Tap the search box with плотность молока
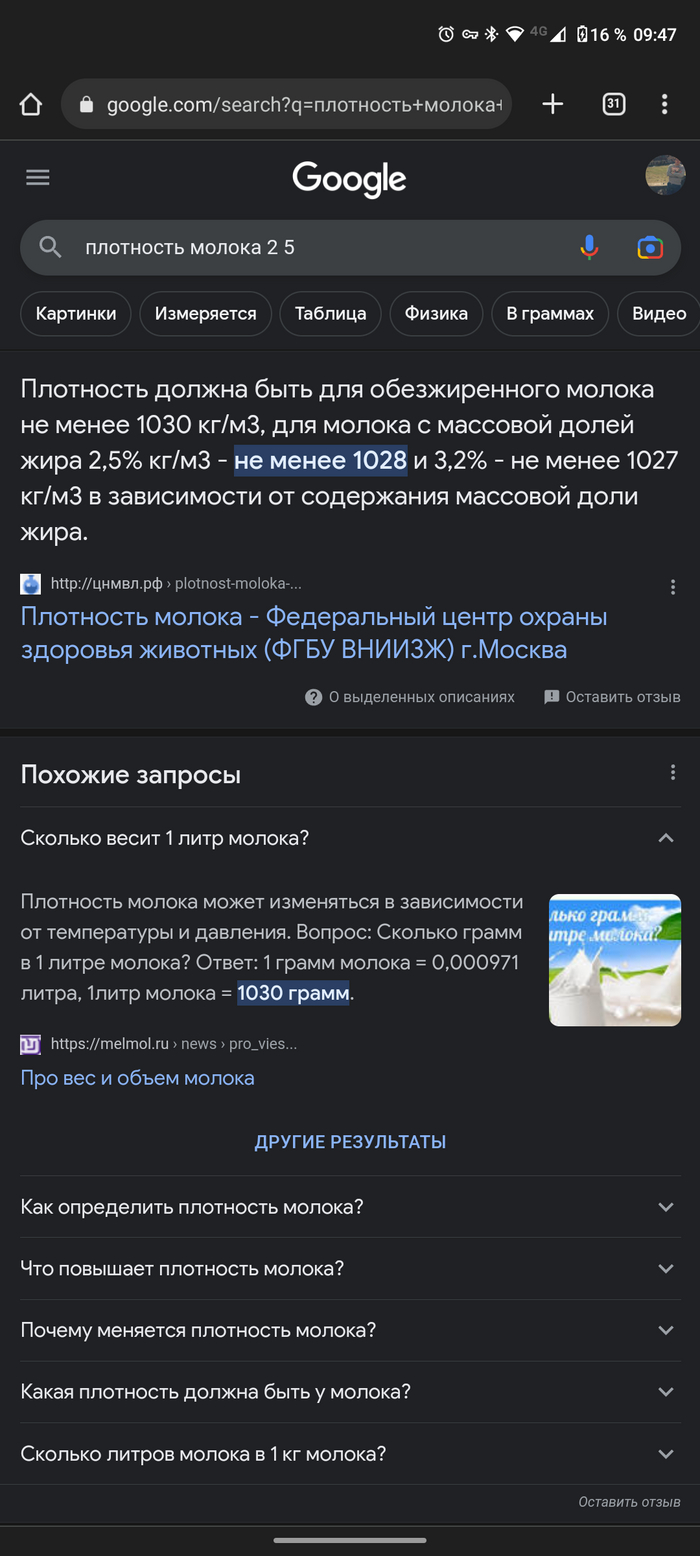Image resolution: width=700 pixels, height=1556 pixels. (x=300, y=248)
